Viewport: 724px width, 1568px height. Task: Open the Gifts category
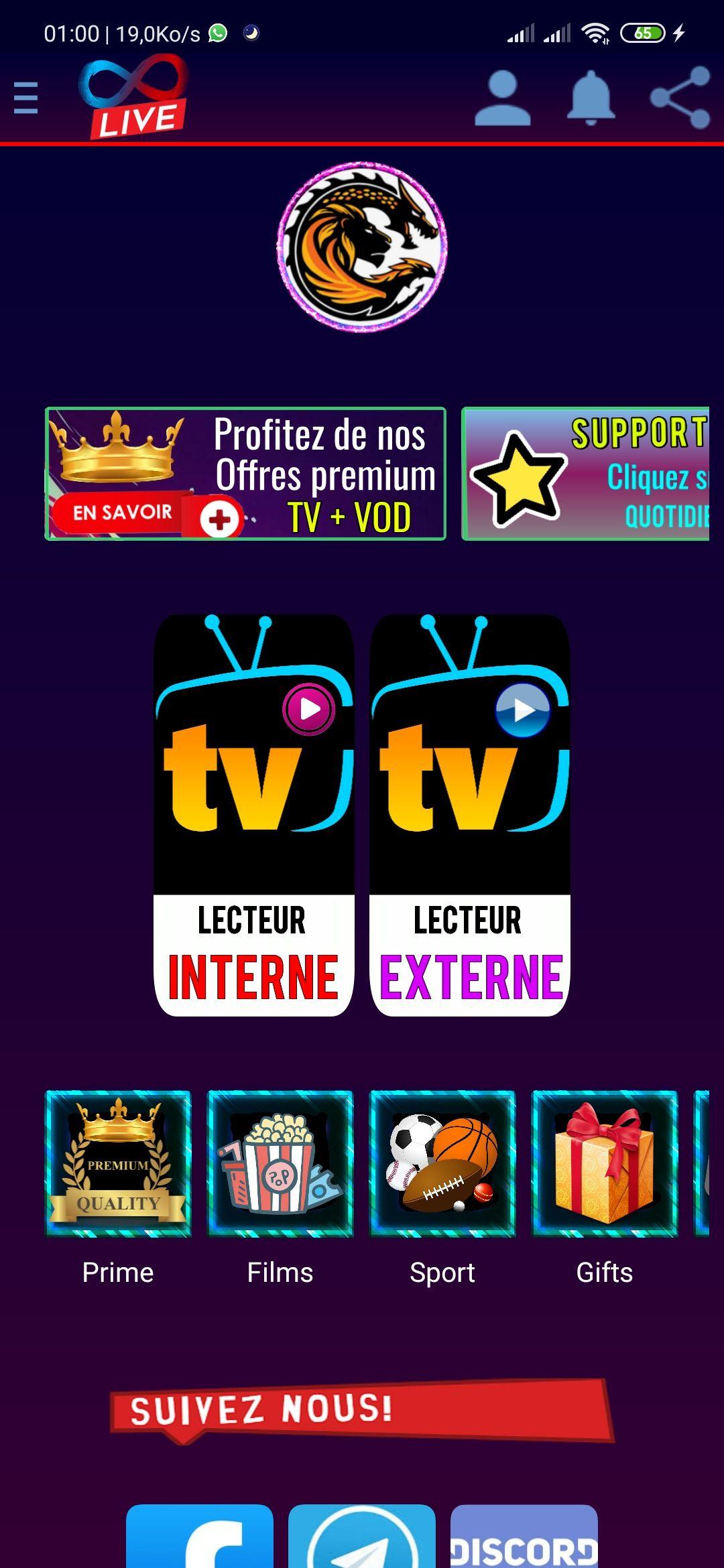pyautogui.click(x=605, y=1163)
